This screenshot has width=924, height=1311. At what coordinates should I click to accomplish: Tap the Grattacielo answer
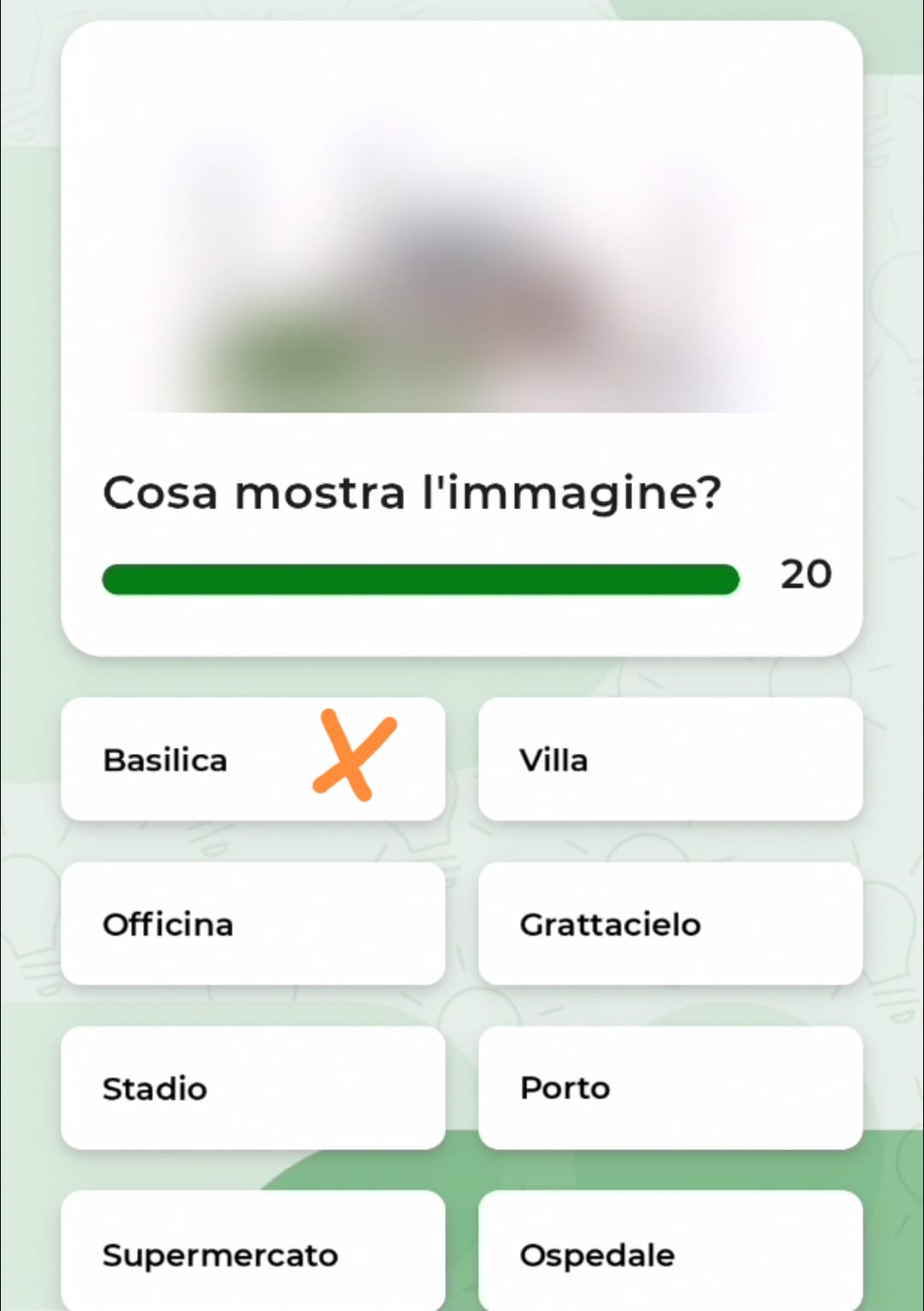(670, 923)
